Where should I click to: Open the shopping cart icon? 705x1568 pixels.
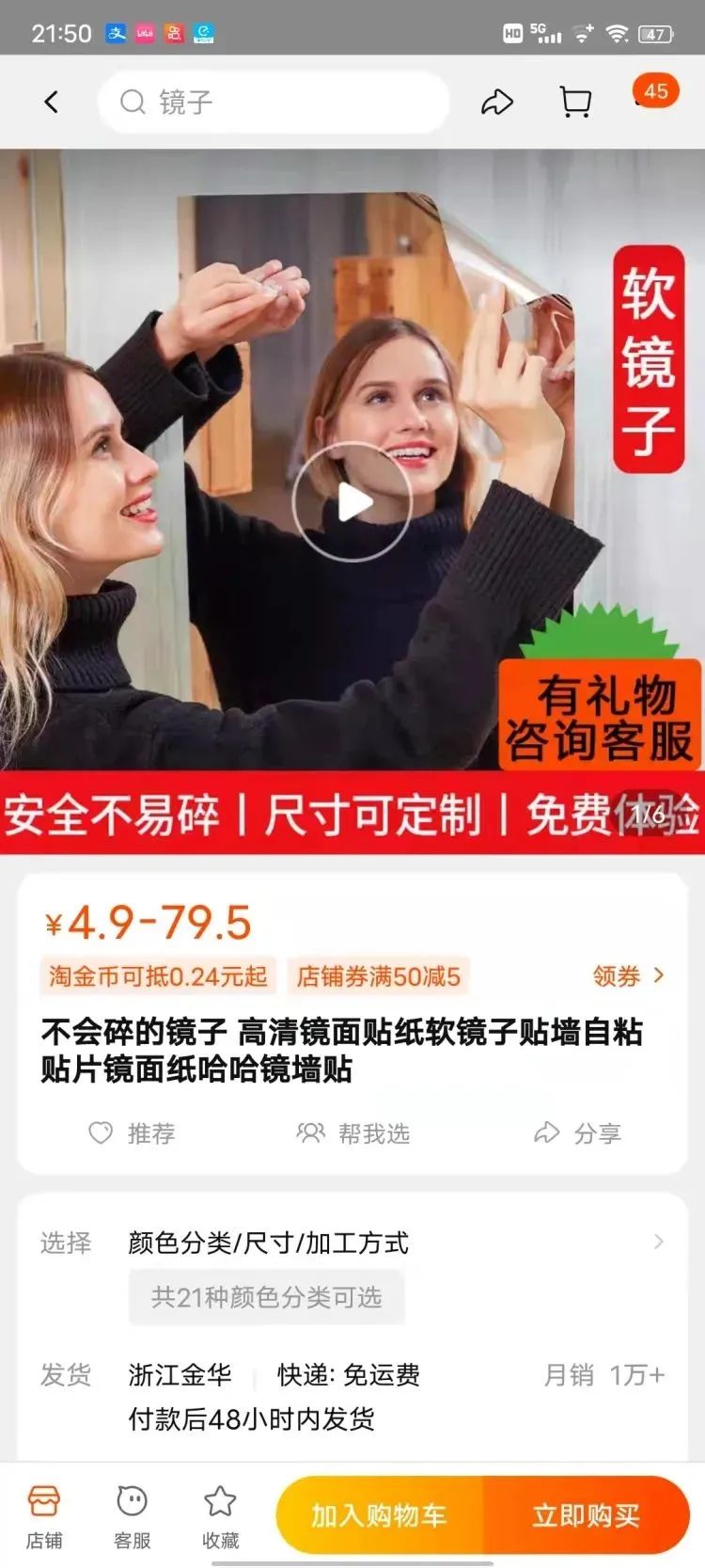[575, 102]
